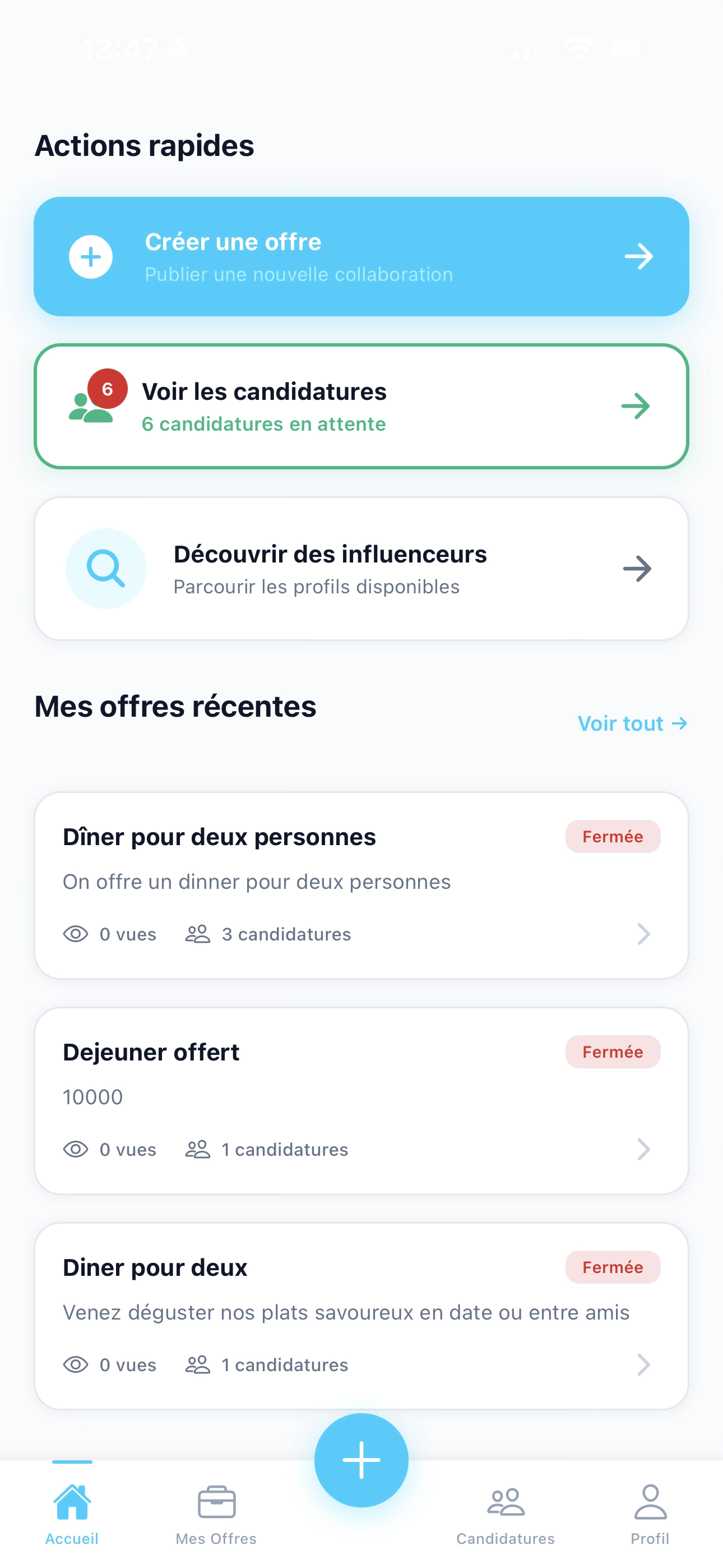
Task: Expand the Dejeuner offert offer chevron
Action: coord(643,1149)
